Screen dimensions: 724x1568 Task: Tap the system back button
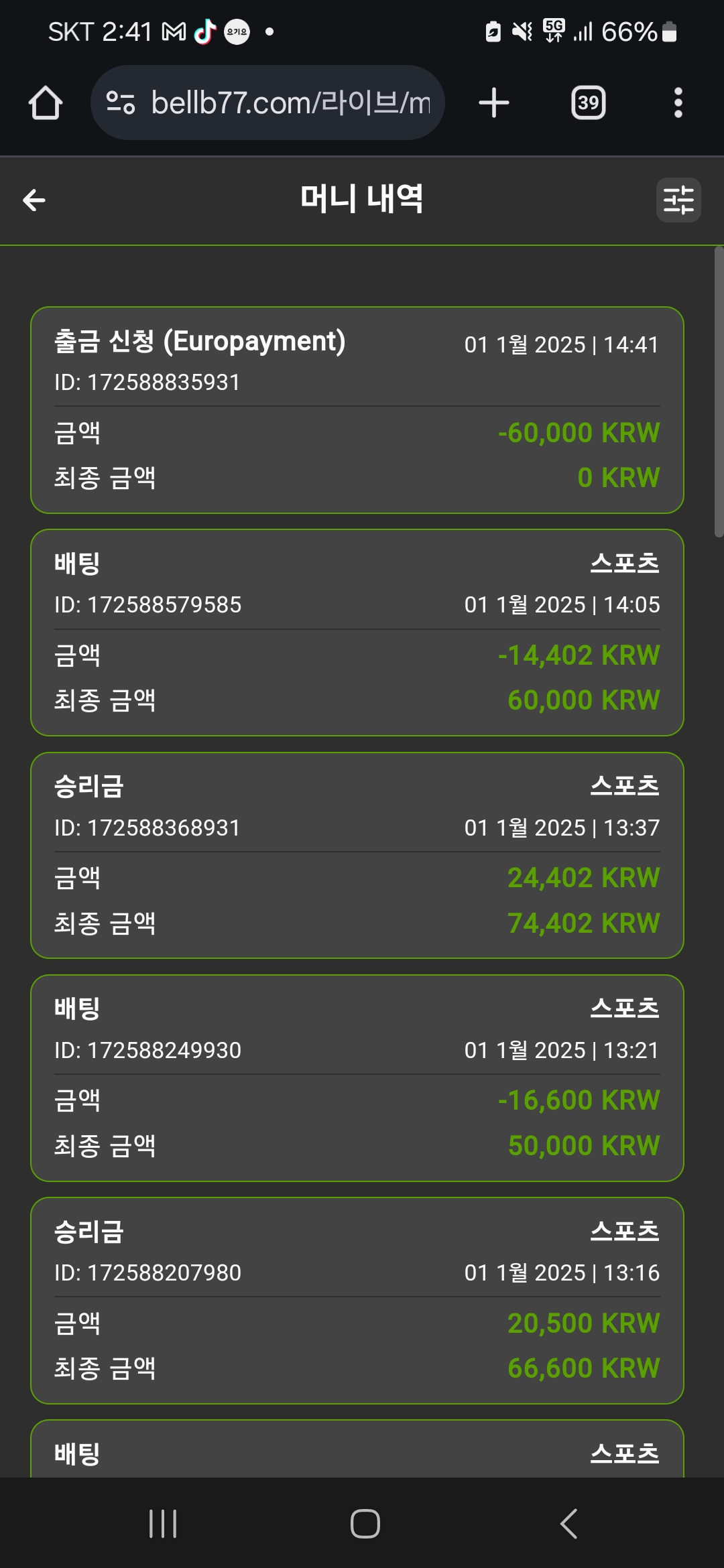[x=568, y=1524]
